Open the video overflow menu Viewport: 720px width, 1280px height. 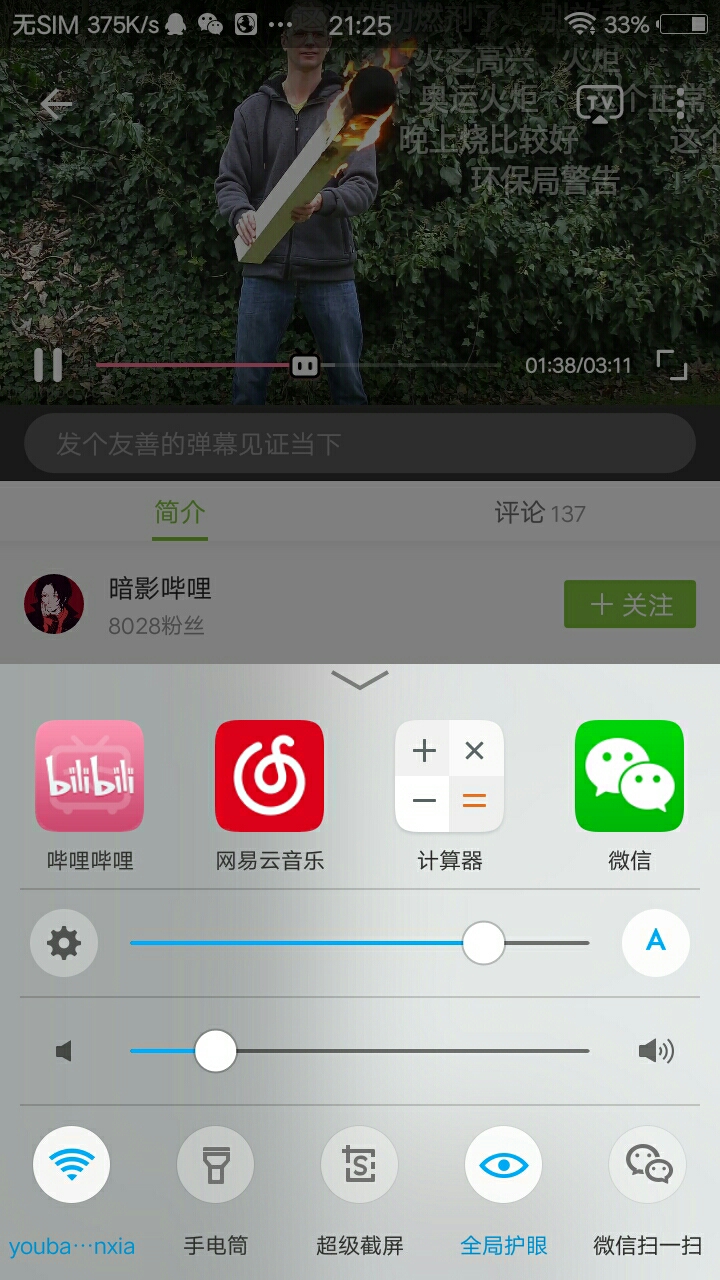tap(681, 104)
